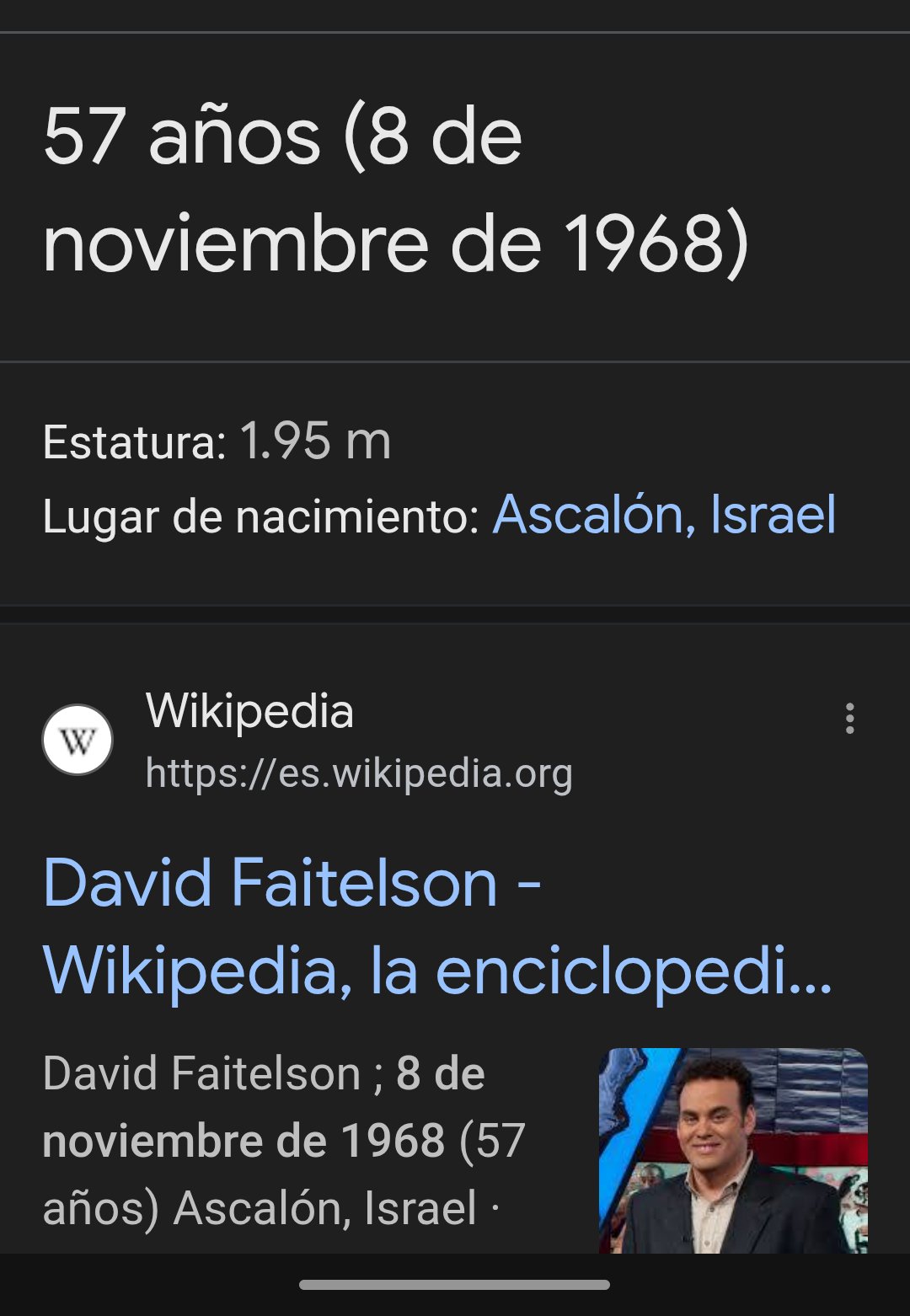Open the Ascalón, Israel birthplace link

pos(664,515)
